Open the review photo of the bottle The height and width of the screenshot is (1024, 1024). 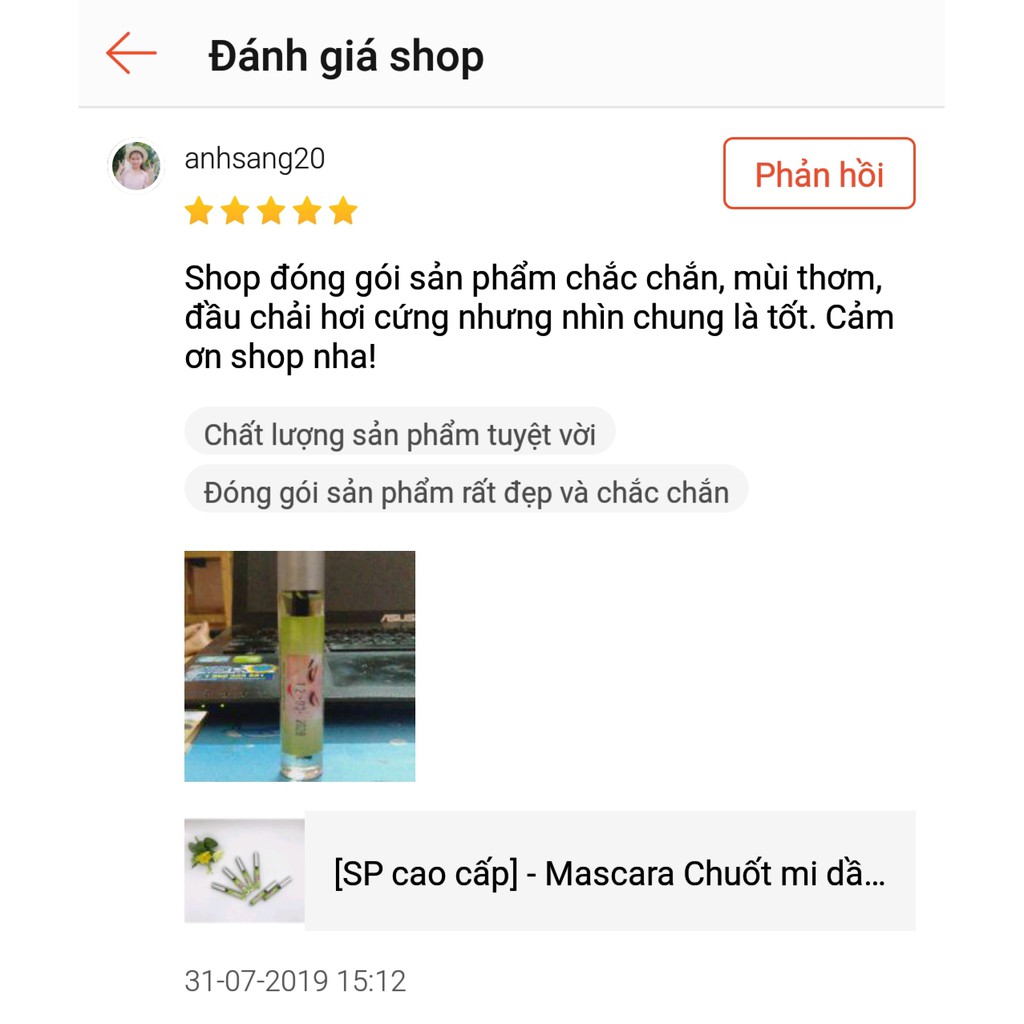[x=299, y=666]
